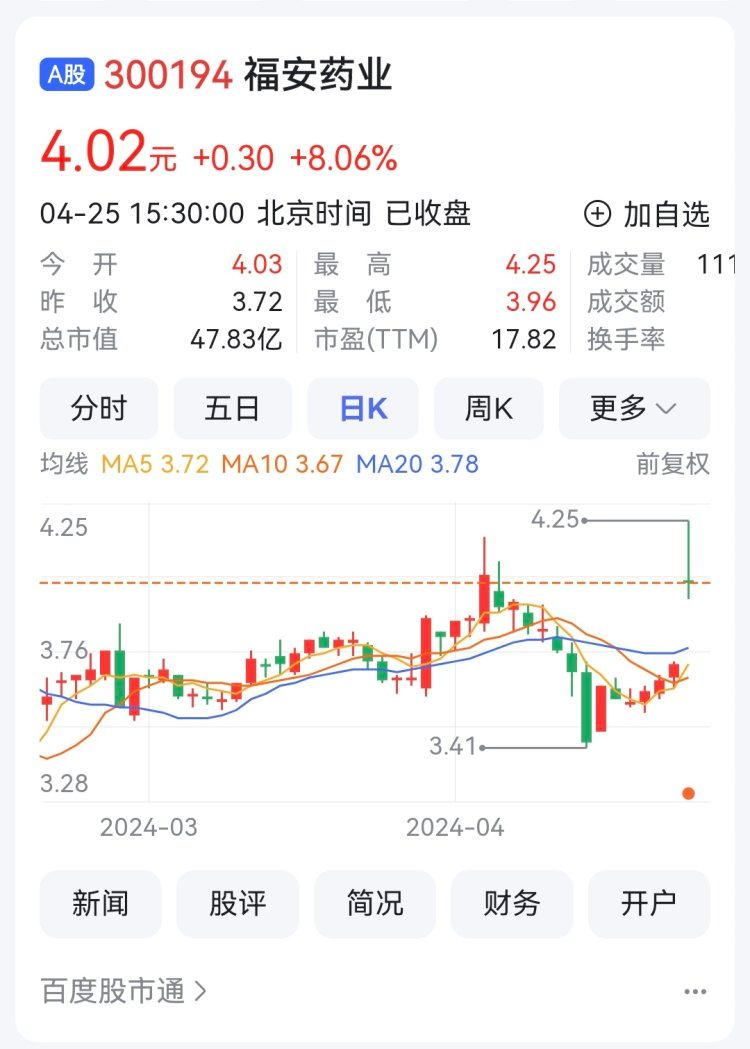
Task: Switch to the 五日 chart tab
Action: point(233,407)
